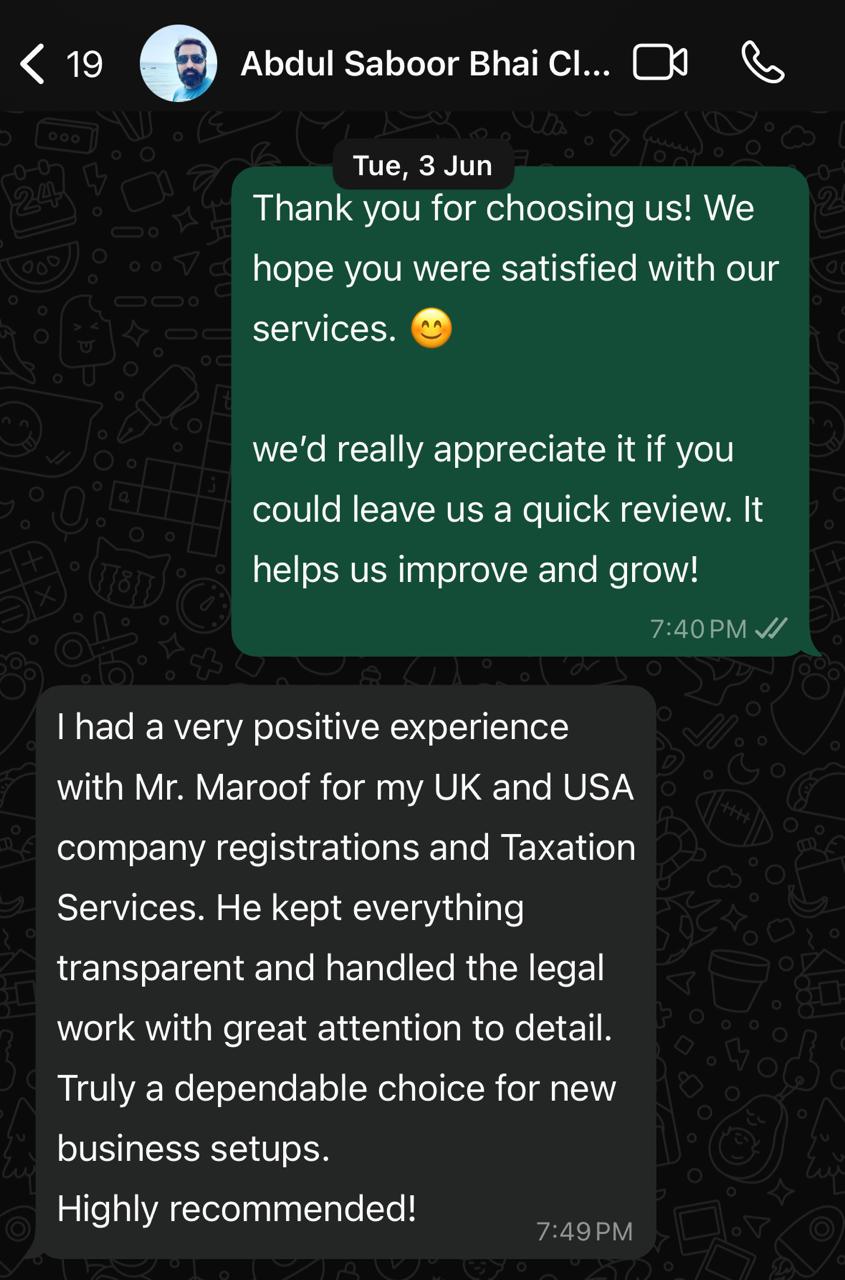This screenshot has height=1280, width=845.
Task: Start a voice call with Abdul Saboor
Action: click(762, 64)
